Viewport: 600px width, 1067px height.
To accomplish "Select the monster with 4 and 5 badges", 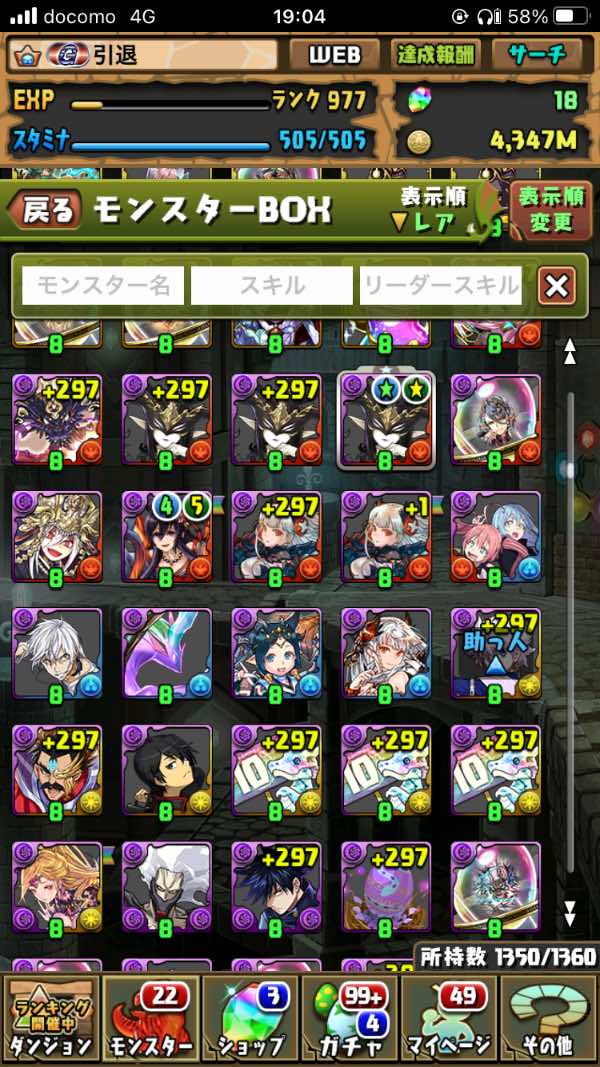I will (x=166, y=535).
